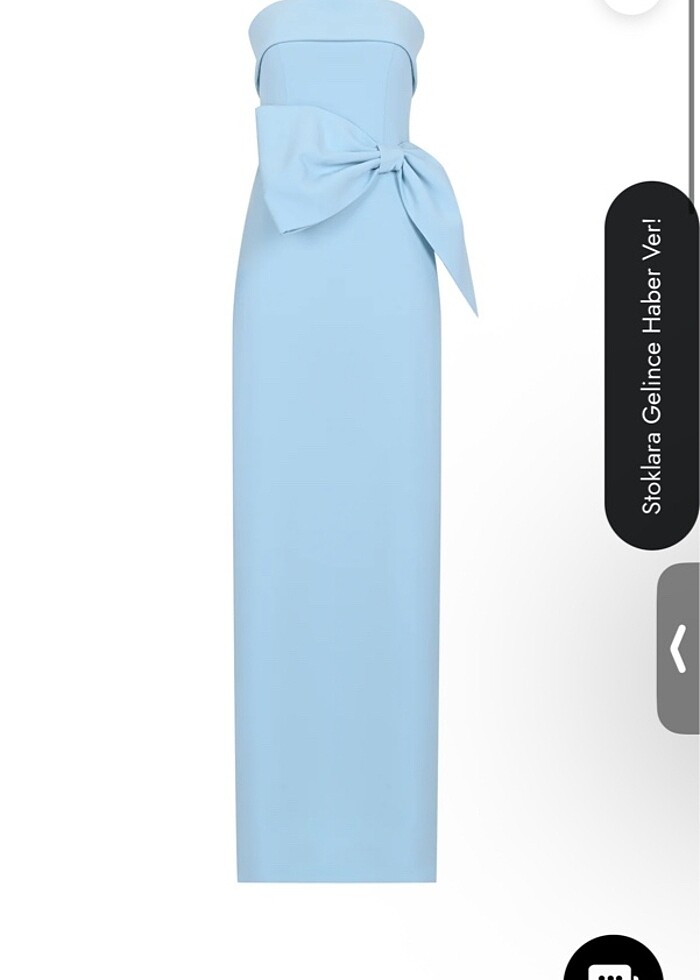Tap the Stoklara Gelince Haber Ver! button
This screenshot has width=700, height=980.
point(651,365)
